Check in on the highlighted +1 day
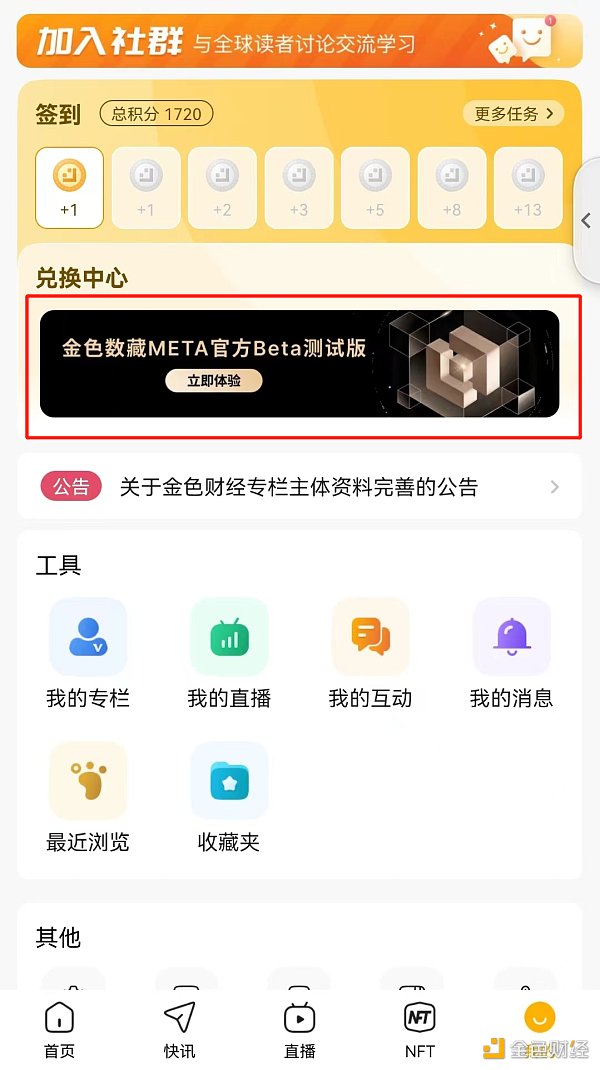The image size is (600, 1070). [70, 188]
